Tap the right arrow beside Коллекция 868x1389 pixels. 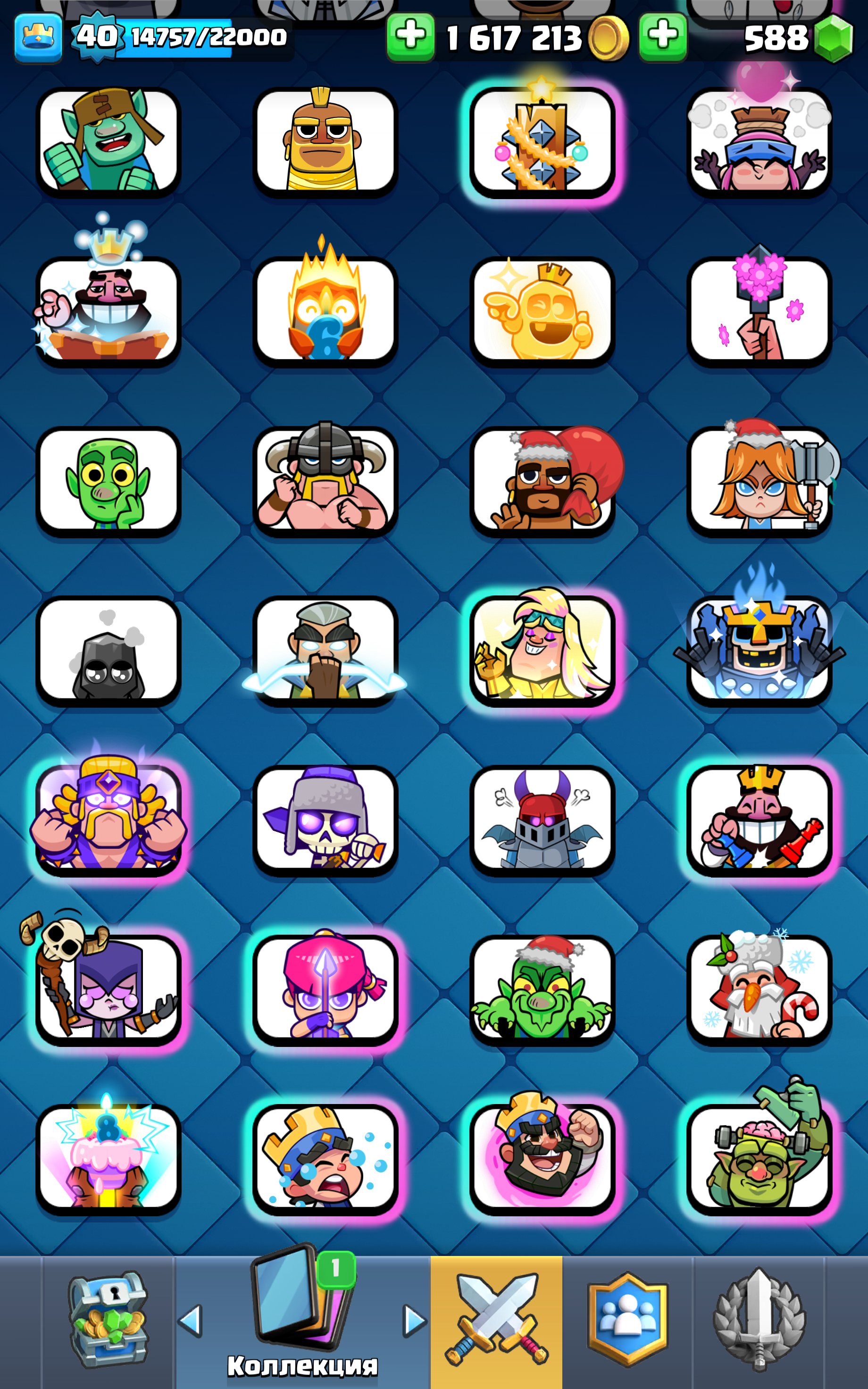(415, 1320)
